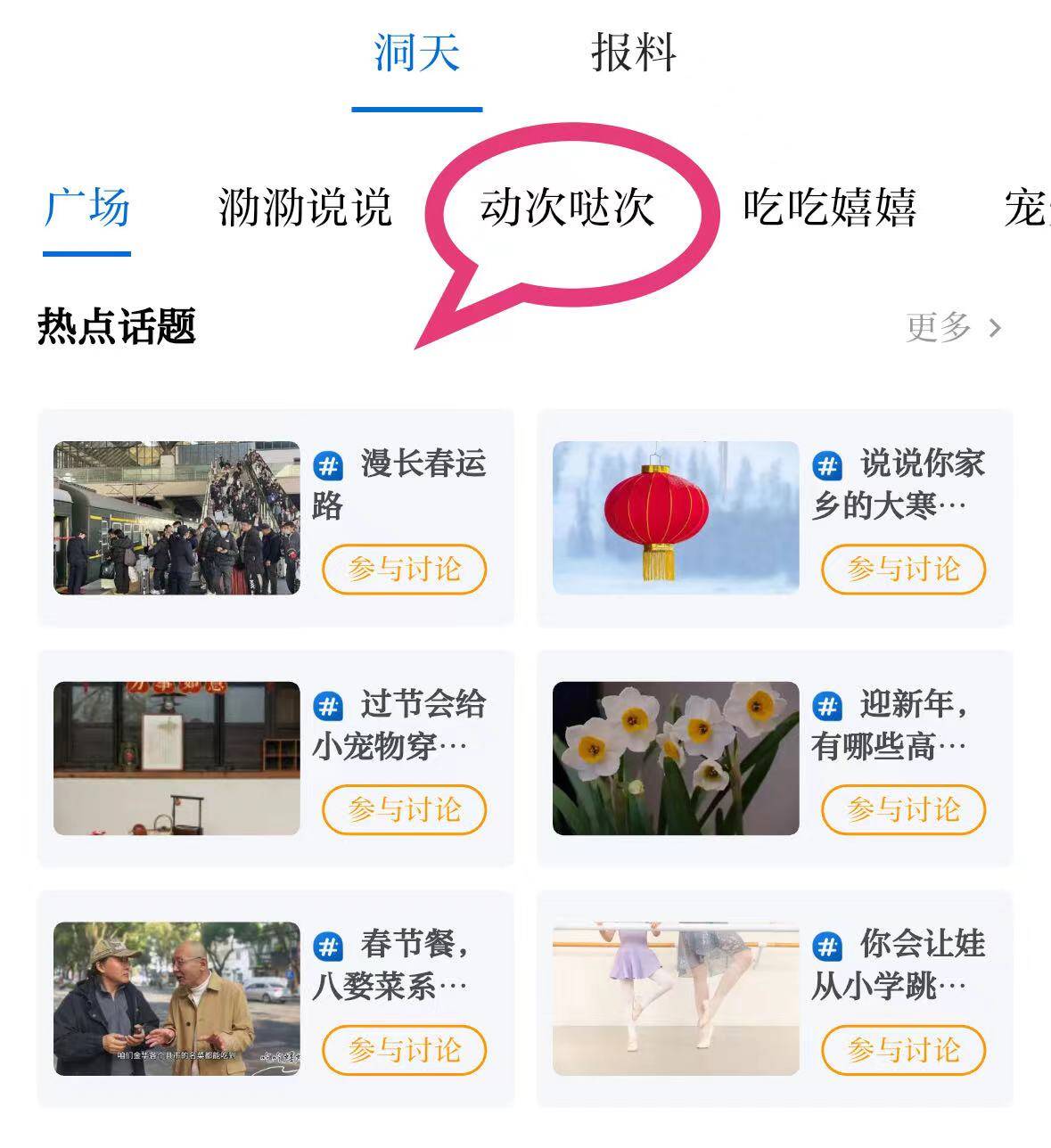Tap 参与讨论 for 说说你家乡的大寒 topic
This screenshot has height=1148, width=1051.
coord(903,570)
